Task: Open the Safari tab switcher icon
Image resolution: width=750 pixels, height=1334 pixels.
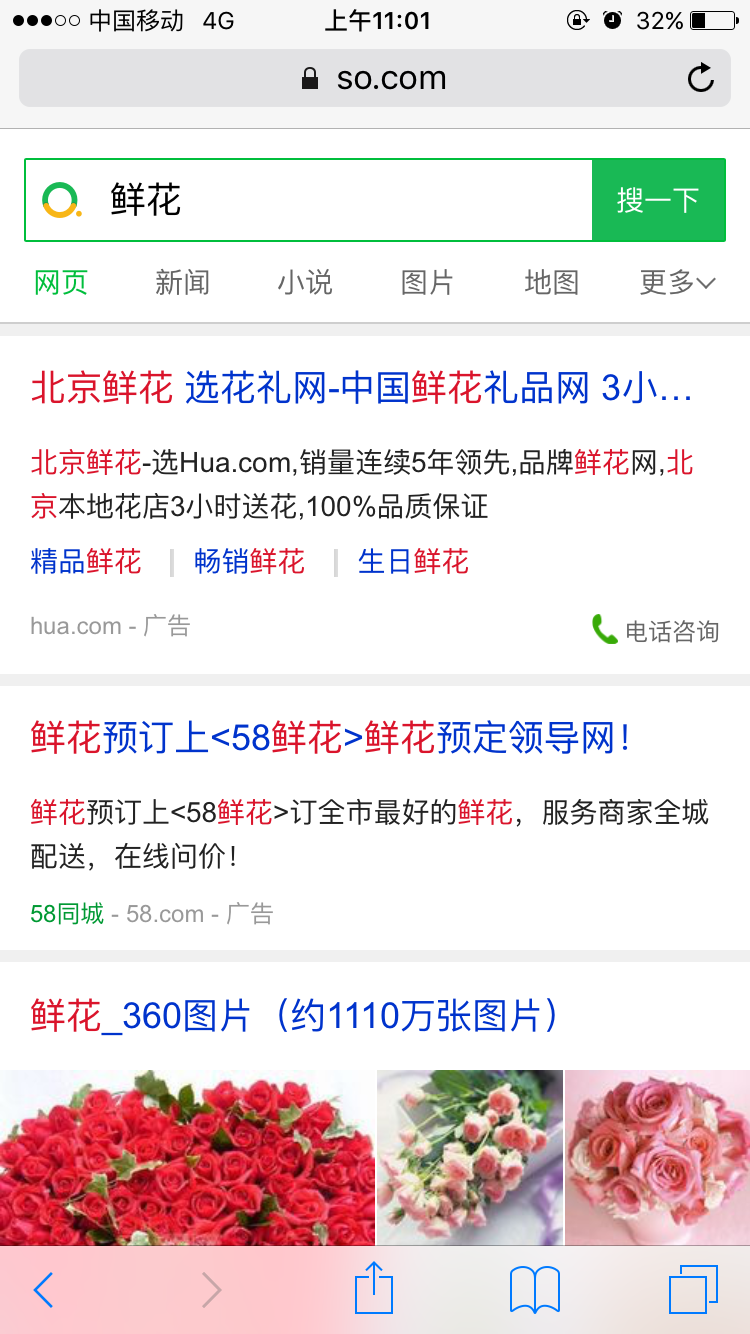Action: [x=695, y=1289]
